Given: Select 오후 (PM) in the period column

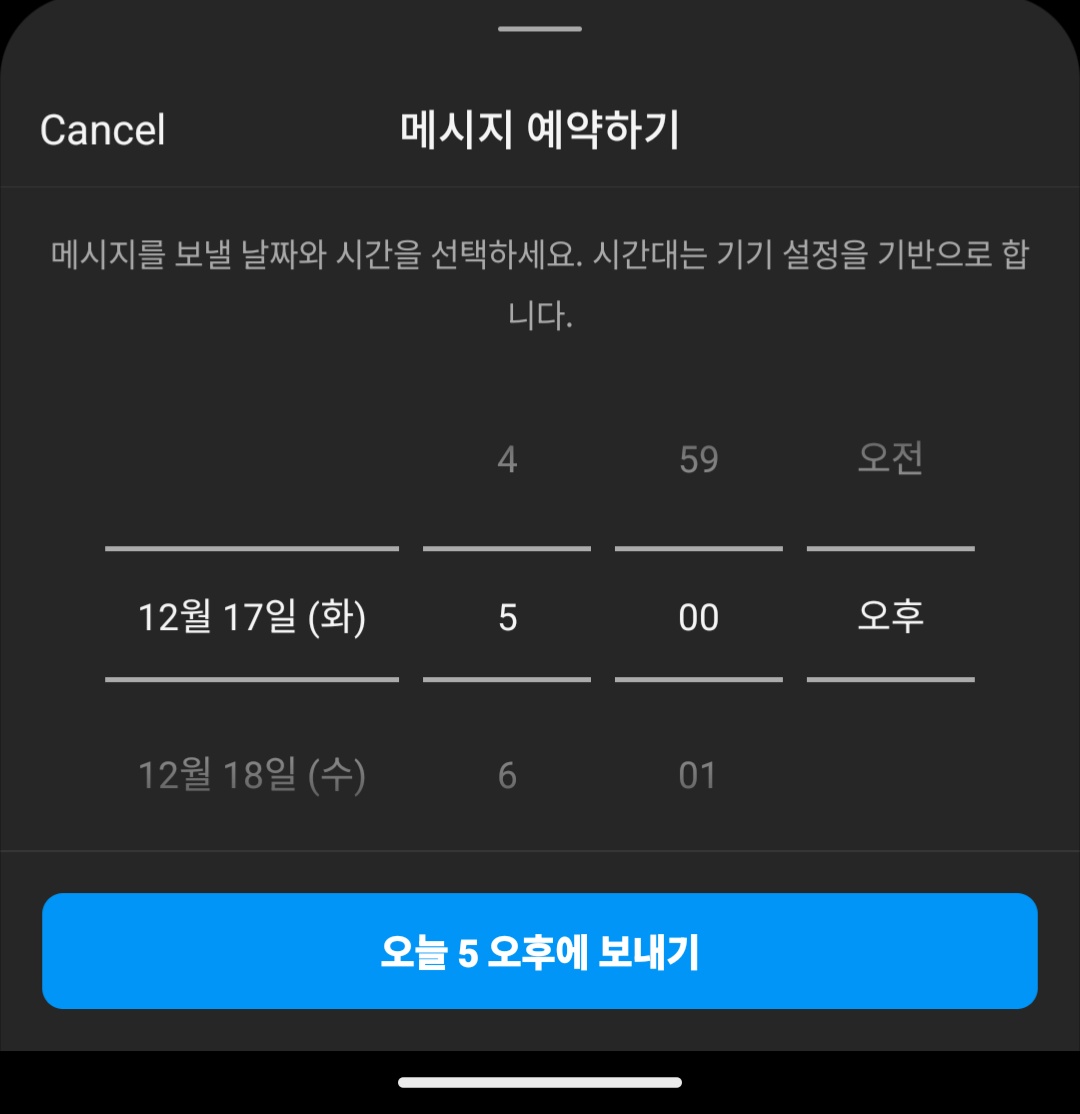Looking at the screenshot, I should 890,616.
